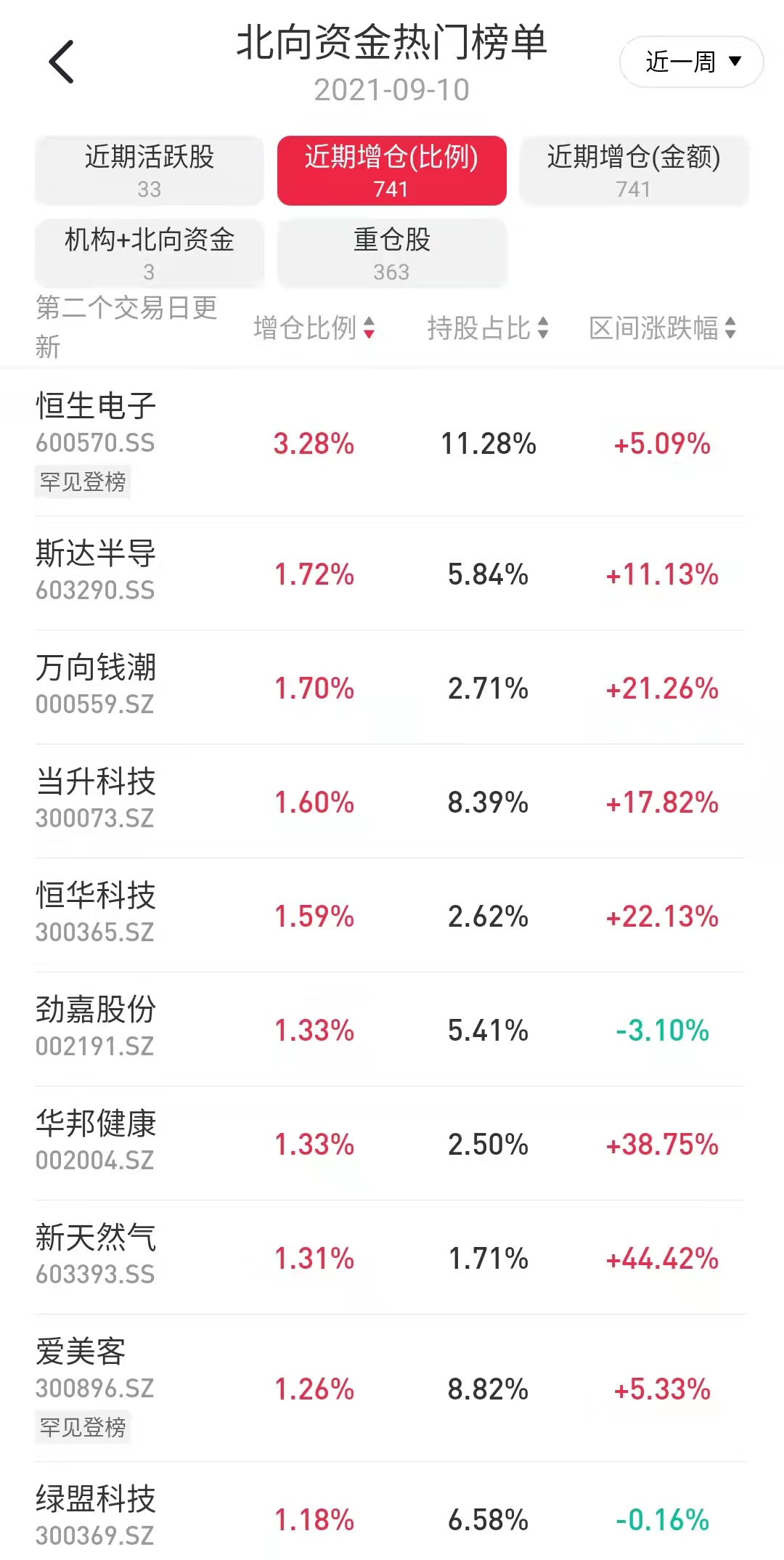This screenshot has height=1560, width=784.
Task: Sort by 区间涨跌幅 column
Action: (x=663, y=328)
